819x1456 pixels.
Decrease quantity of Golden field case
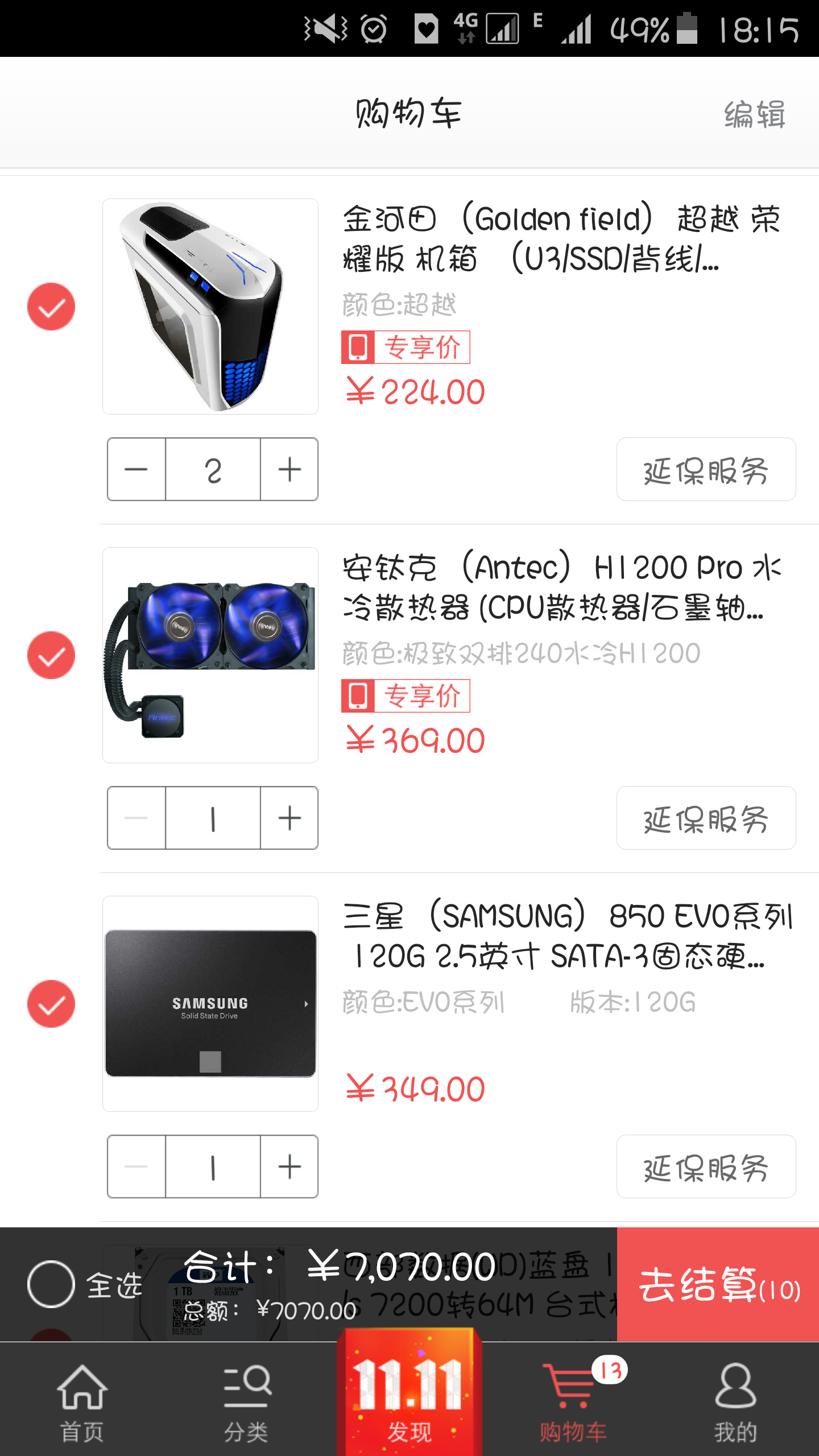(x=136, y=469)
